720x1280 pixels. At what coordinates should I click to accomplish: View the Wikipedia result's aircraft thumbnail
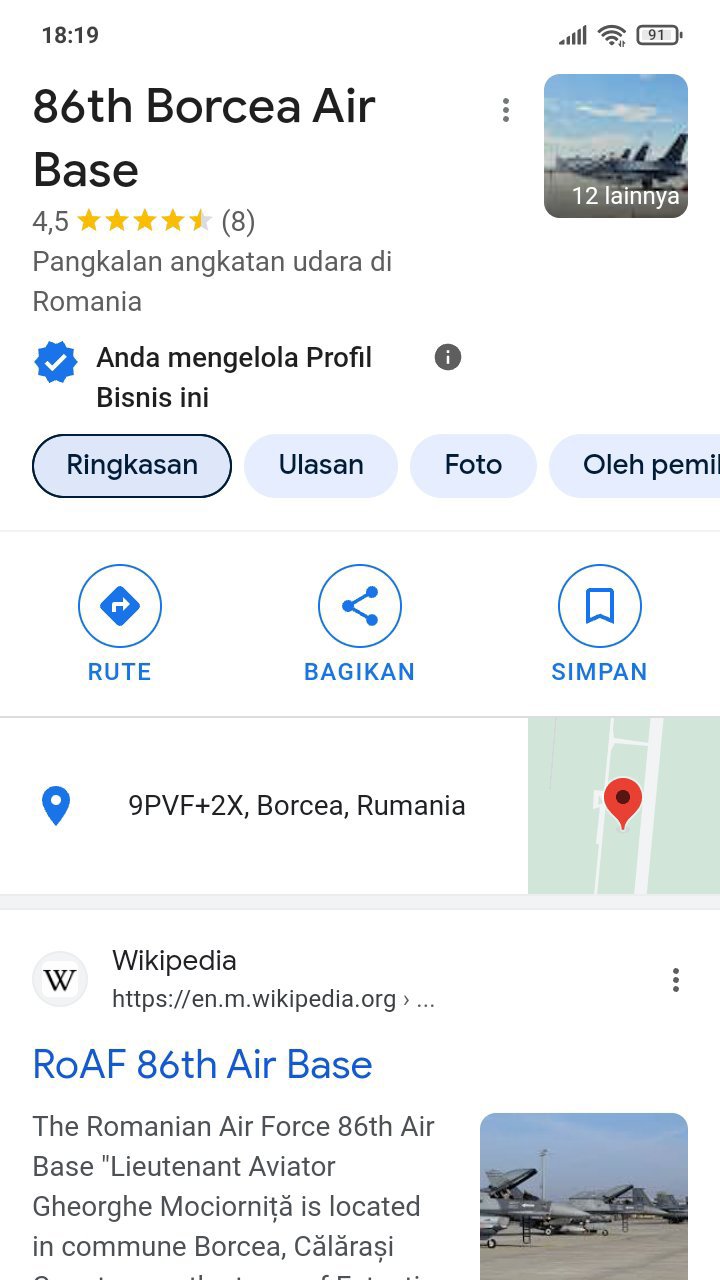tap(584, 1195)
